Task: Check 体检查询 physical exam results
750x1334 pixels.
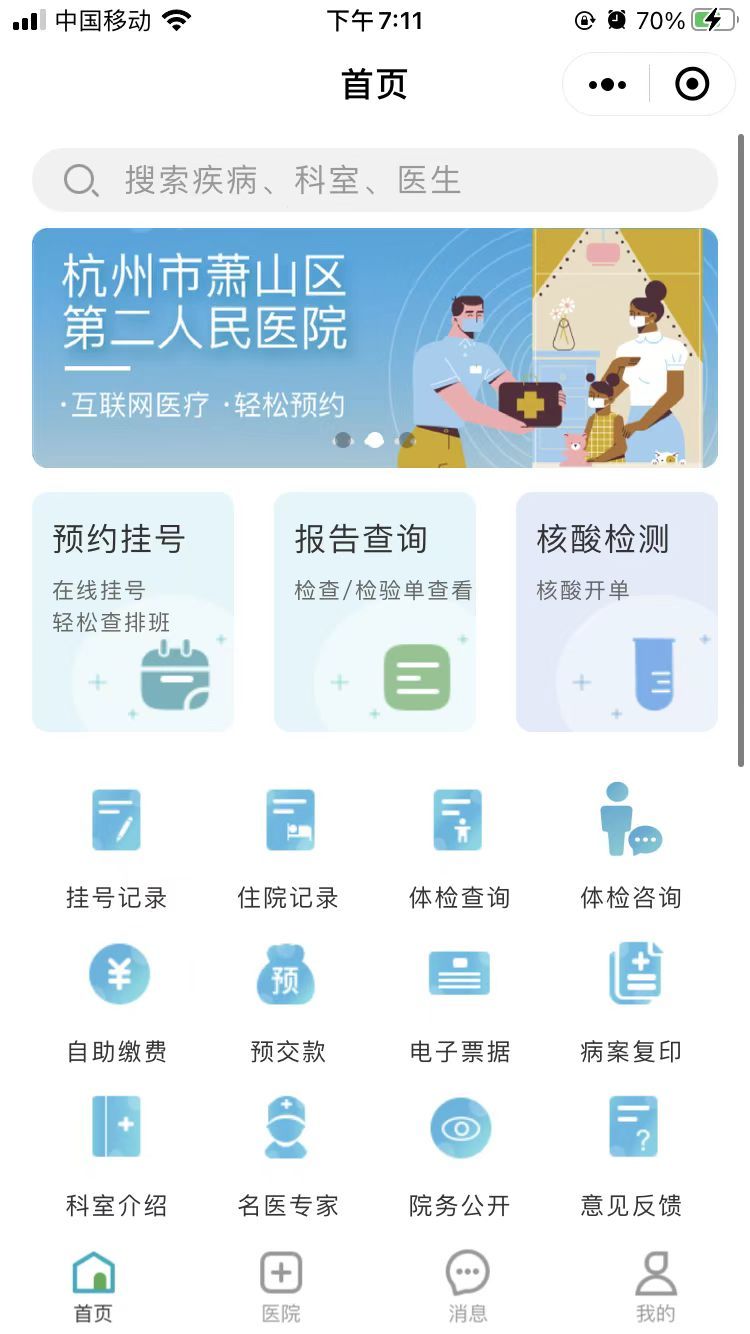Action: click(x=460, y=846)
